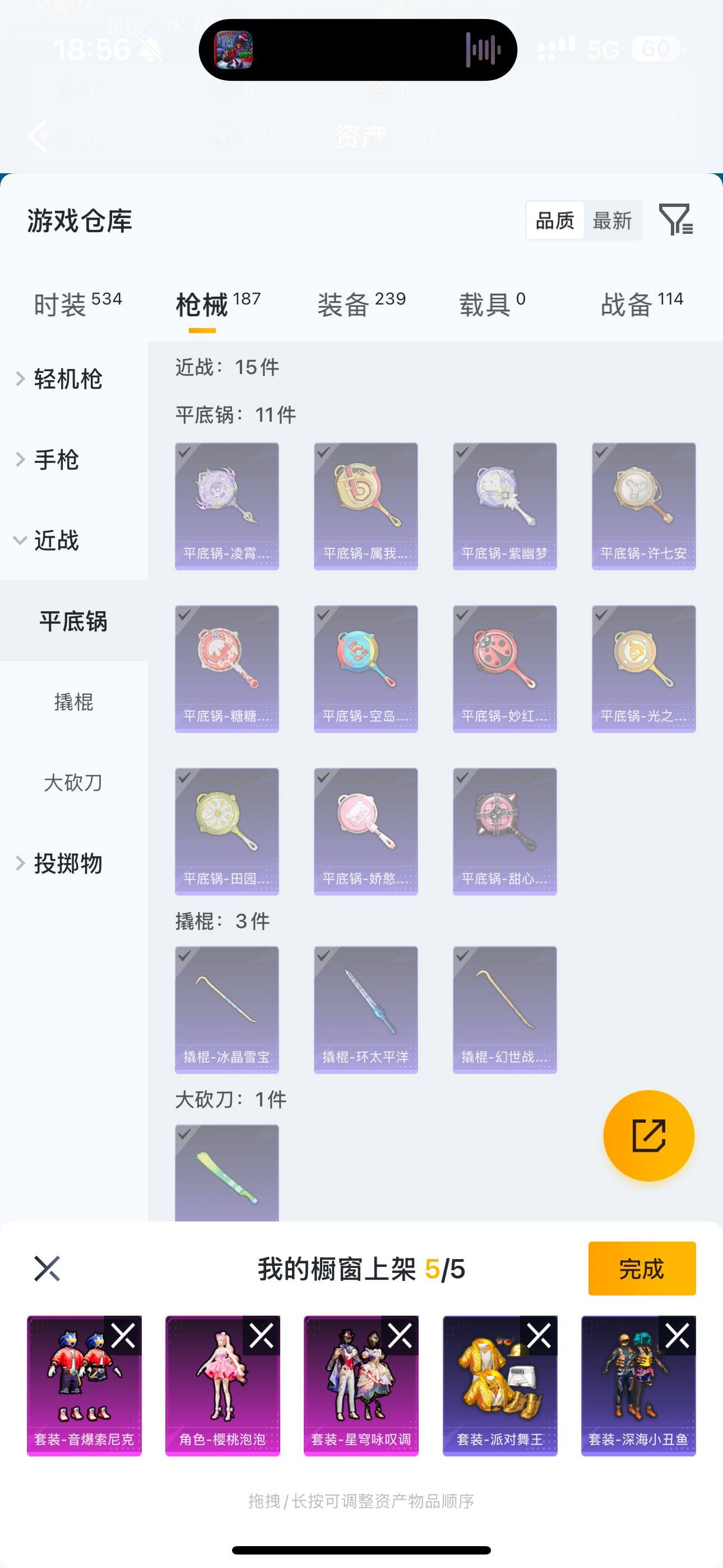Image resolution: width=723 pixels, height=1568 pixels.
Task: Sort items by 最新 (newest)
Action: pyautogui.click(x=613, y=220)
